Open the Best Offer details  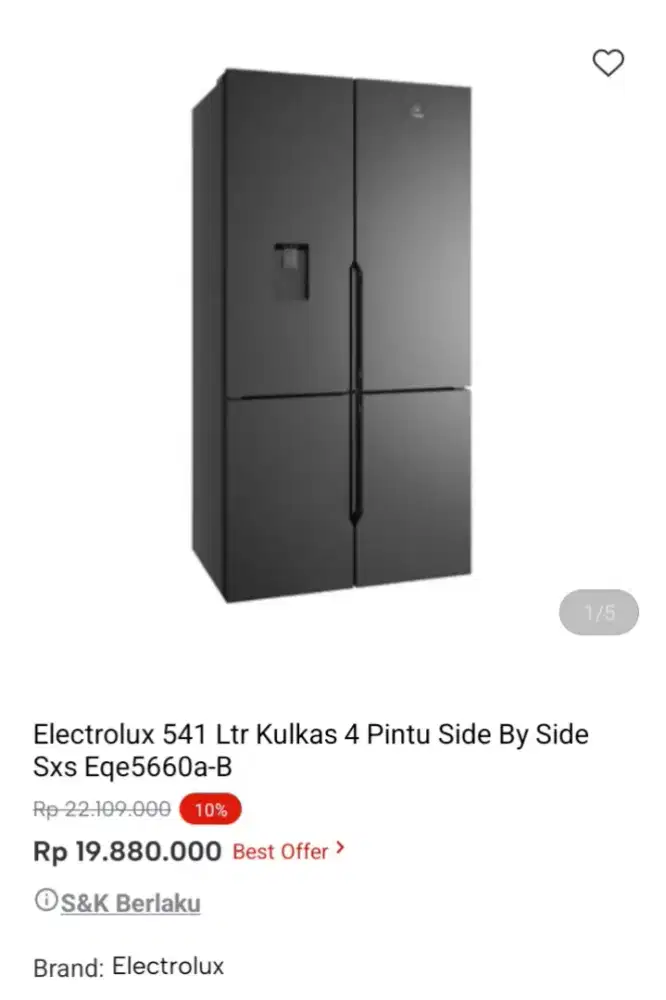[x=288, y=852]
